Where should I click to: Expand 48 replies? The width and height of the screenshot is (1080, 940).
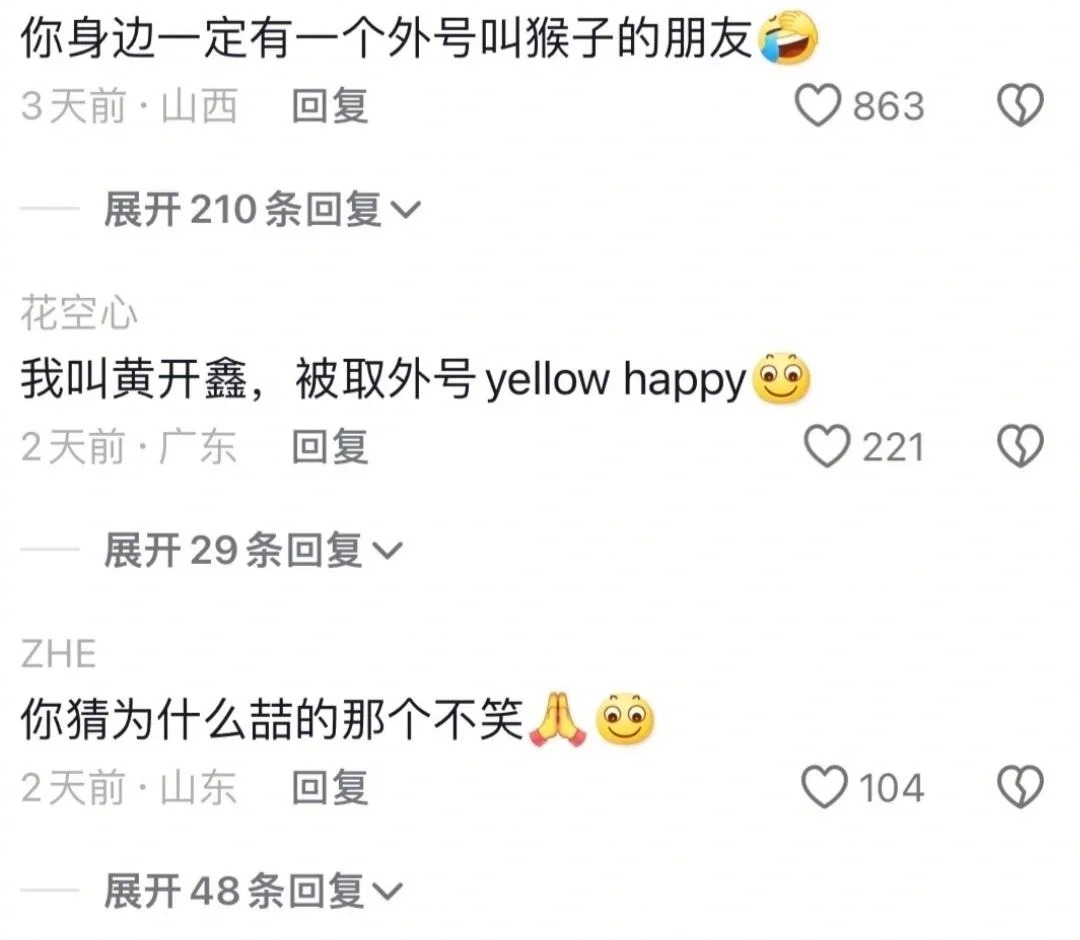pos(252,891)
